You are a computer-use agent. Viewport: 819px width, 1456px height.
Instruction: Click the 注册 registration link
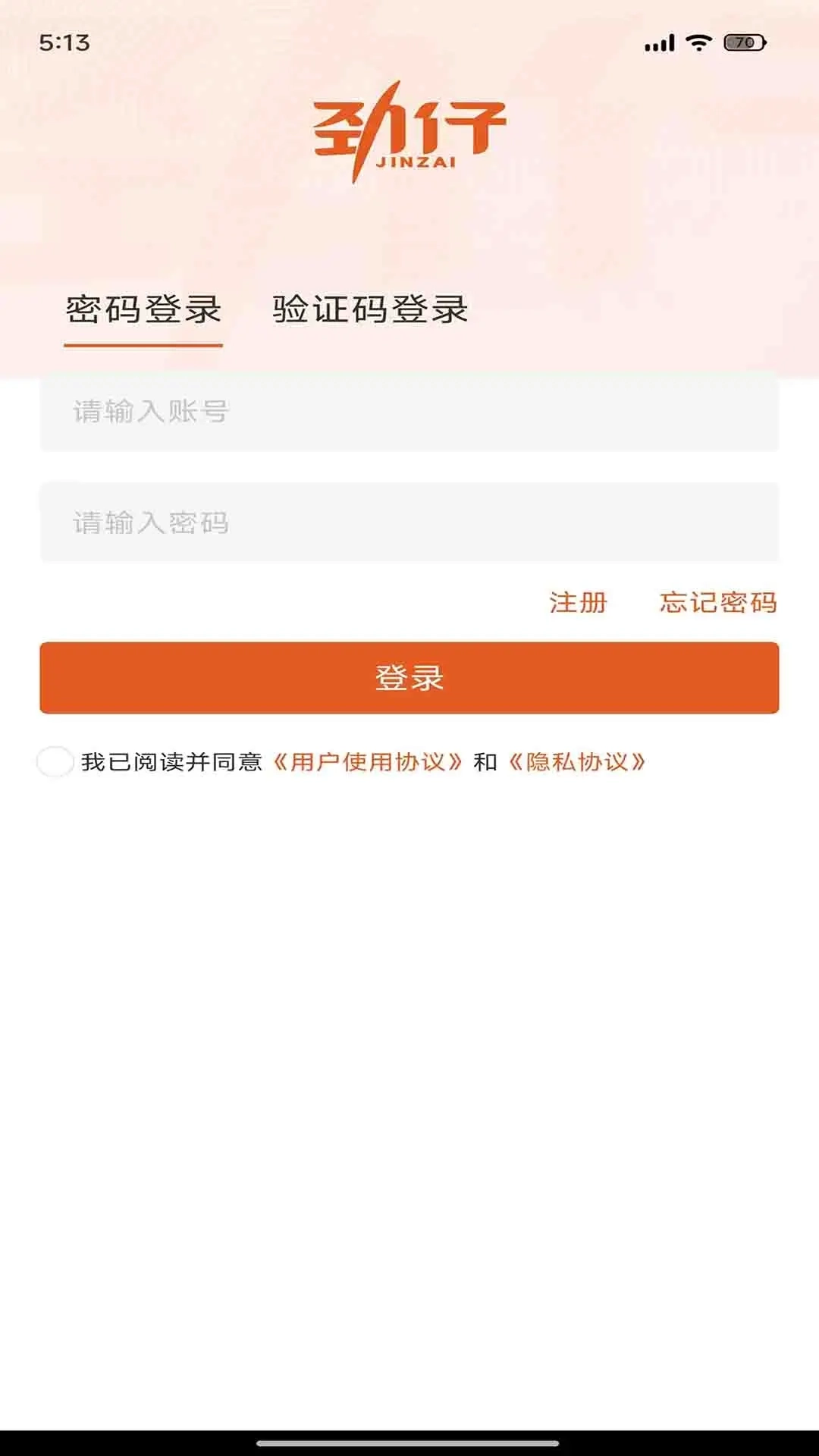576,604
